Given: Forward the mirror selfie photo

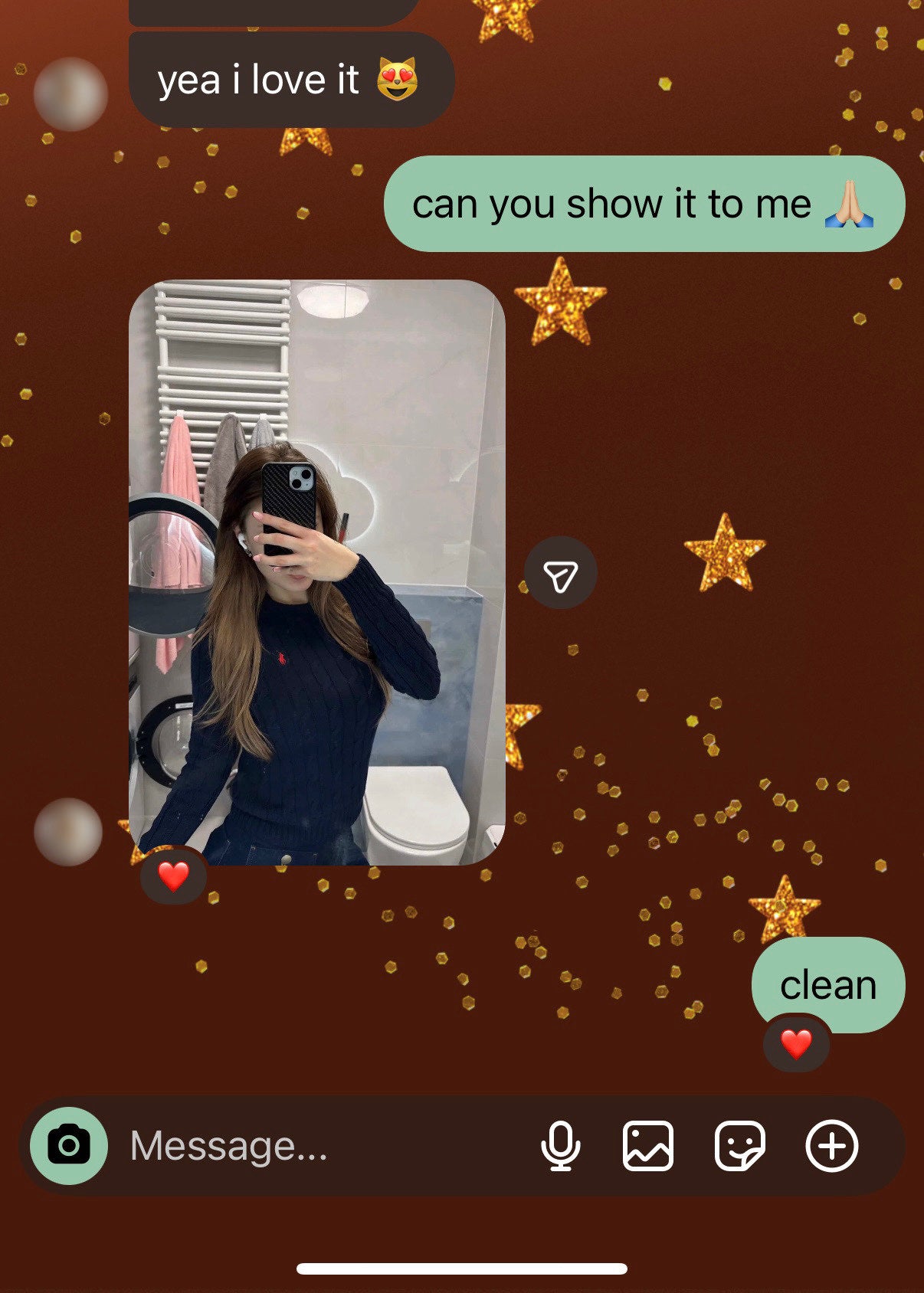Looking at the screenshot, I should click(560, 573).
